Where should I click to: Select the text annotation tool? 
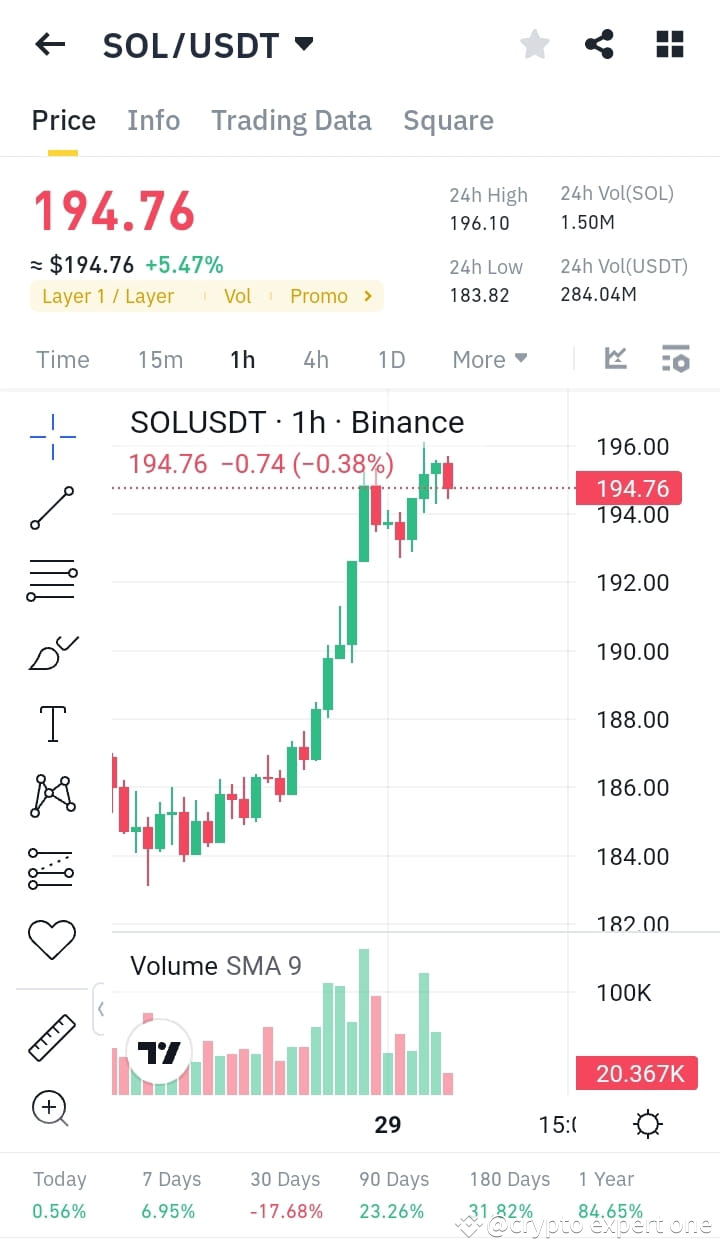pos(51,723)
